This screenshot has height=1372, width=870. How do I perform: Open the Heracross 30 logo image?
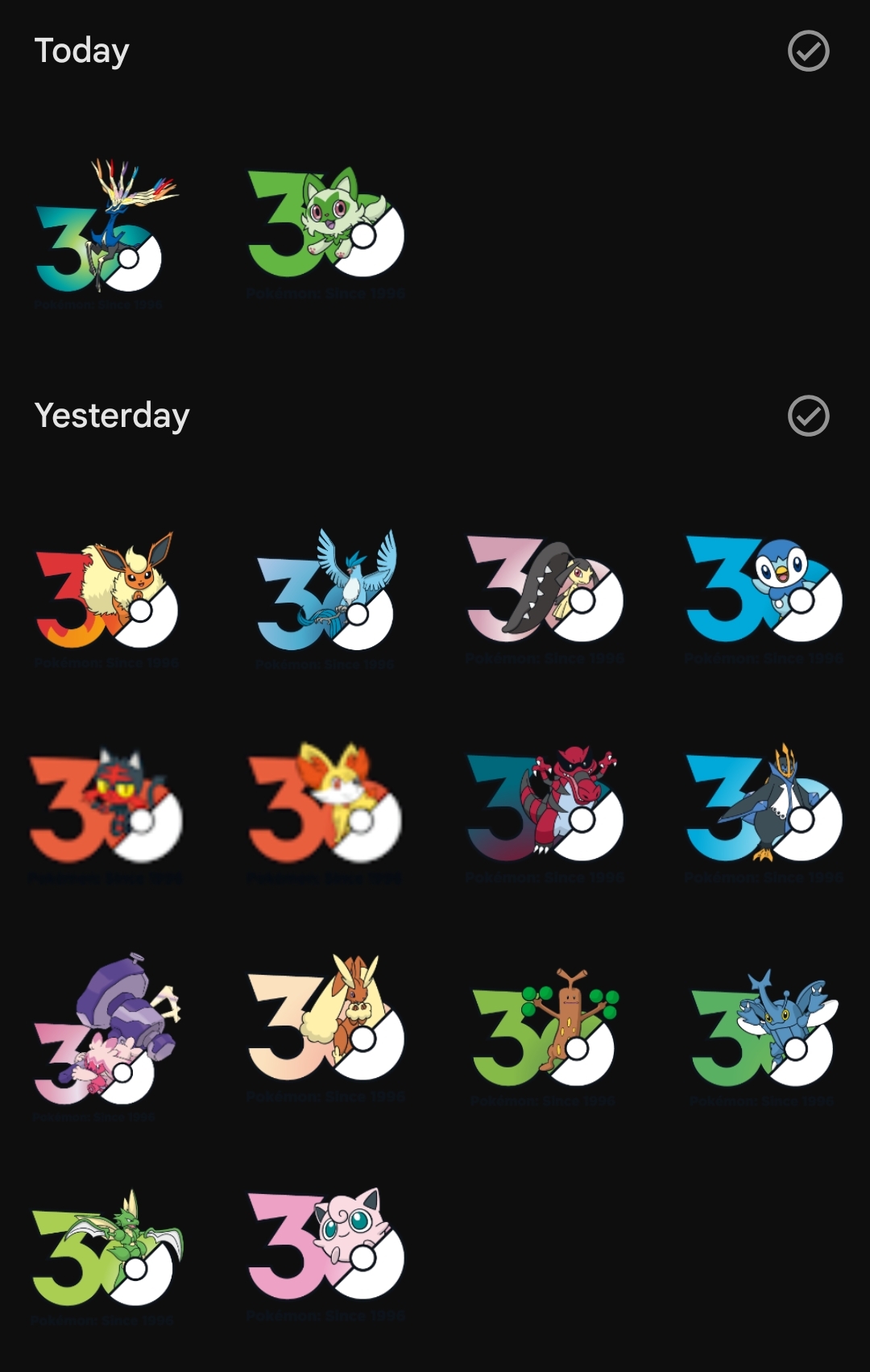pos(764,1031)
